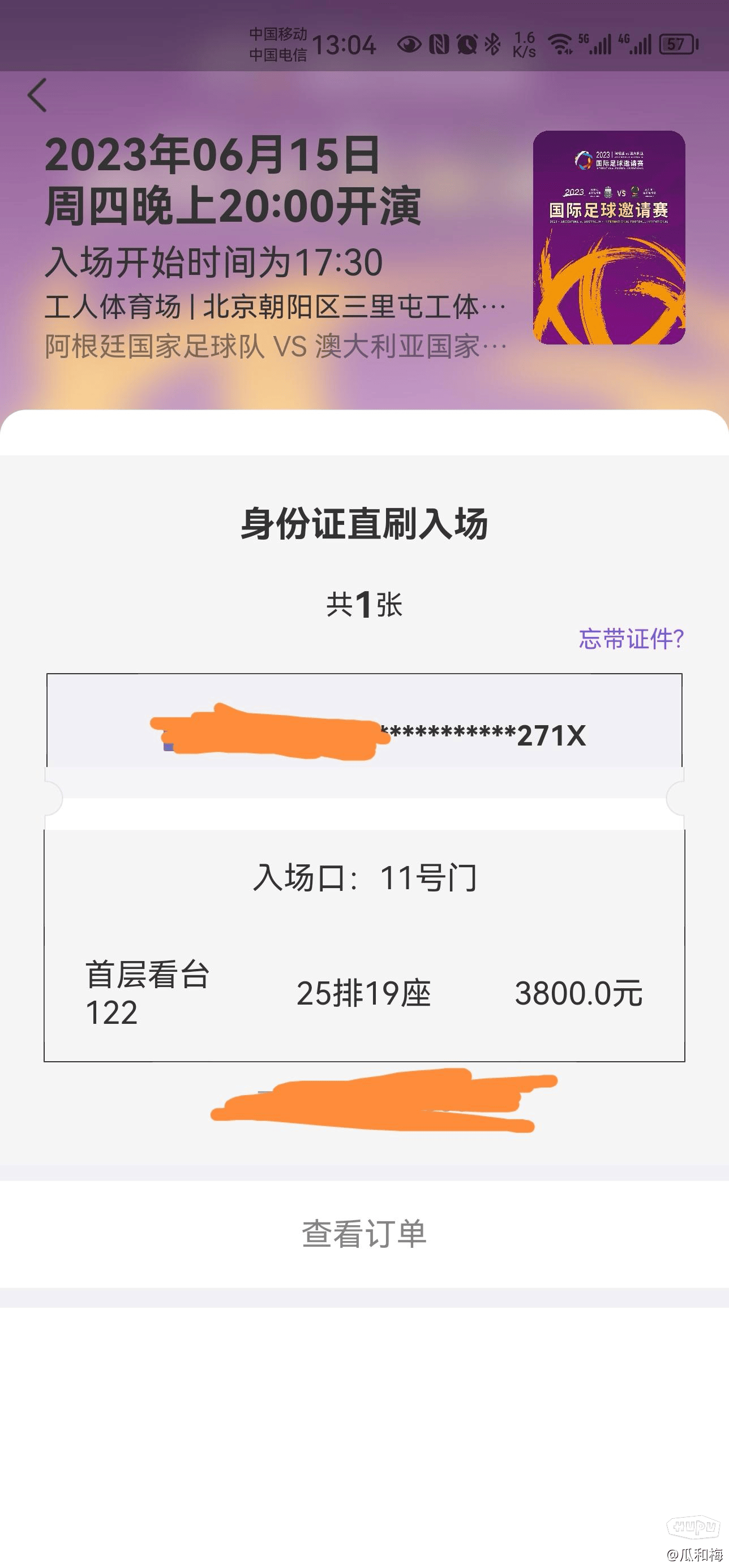
Task: Tap the back arrow at top left
Action: (38, 96)
